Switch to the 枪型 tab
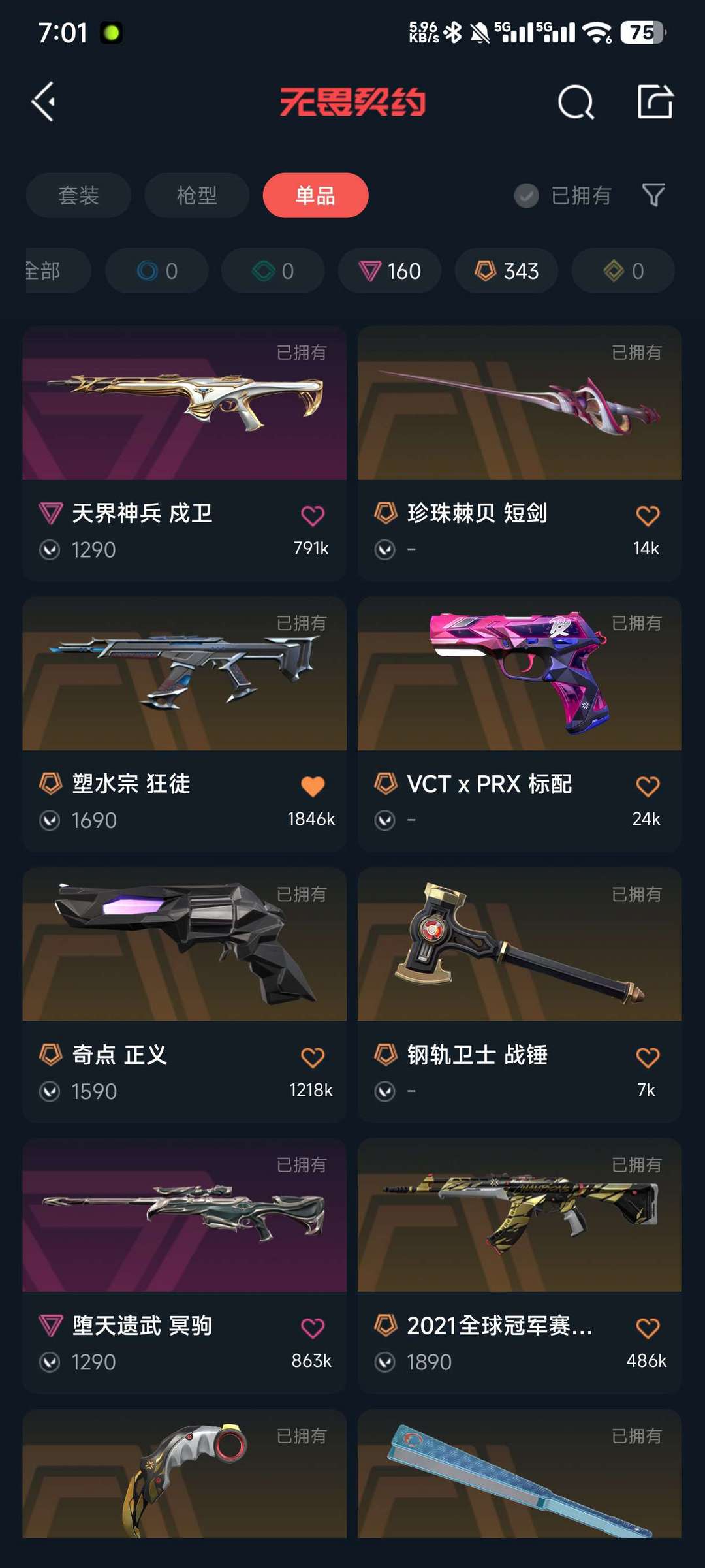The image size is (705, 1568). tap(196, 195)
